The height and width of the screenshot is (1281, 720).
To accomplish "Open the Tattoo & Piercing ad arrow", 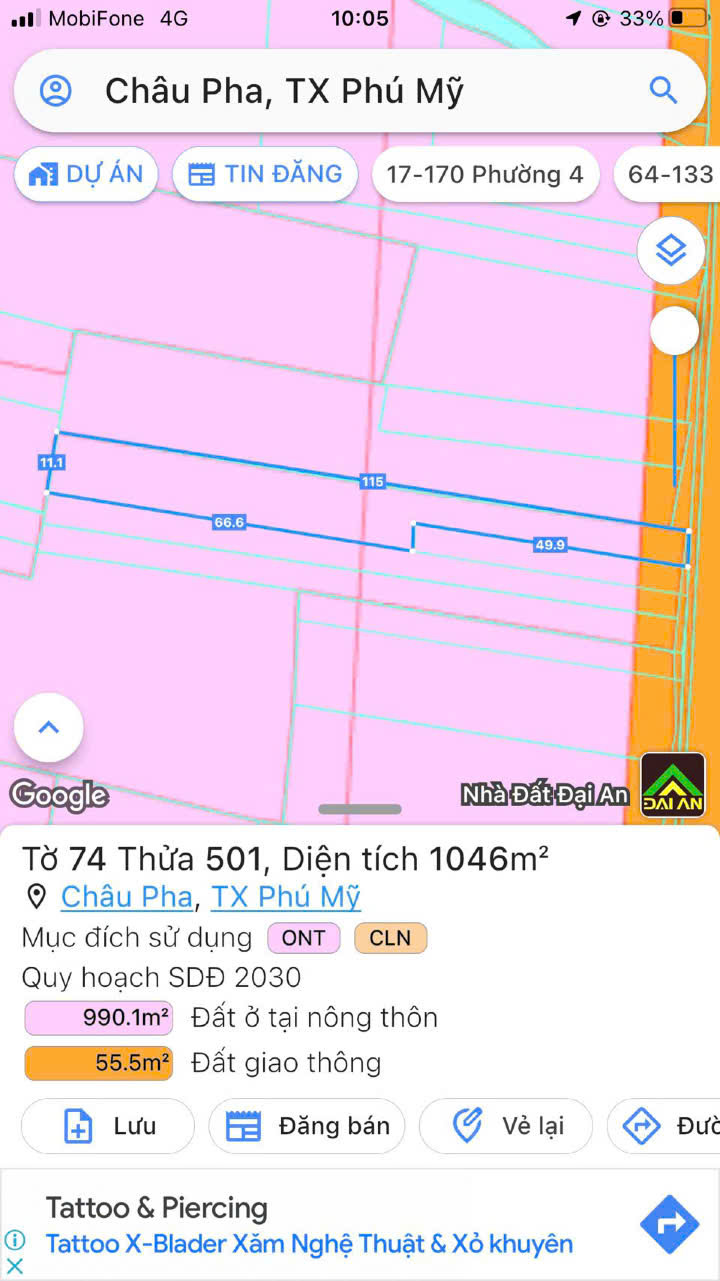I will tap(669, 1224).
